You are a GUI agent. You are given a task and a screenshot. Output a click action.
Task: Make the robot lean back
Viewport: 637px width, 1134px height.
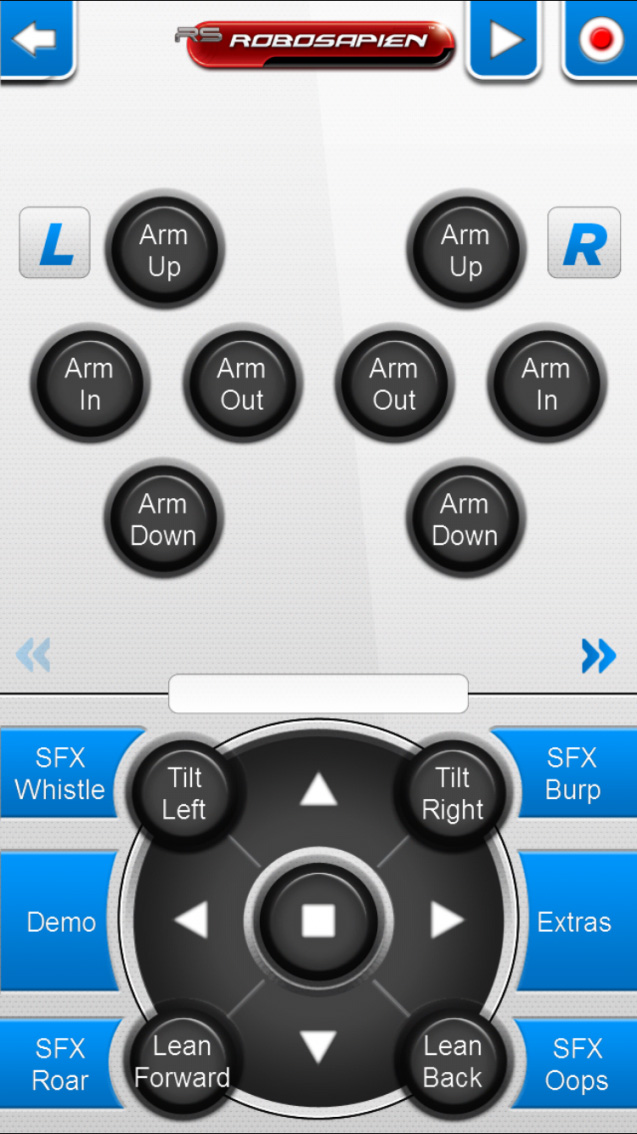pyautogui.click(x=452, y=1061)
